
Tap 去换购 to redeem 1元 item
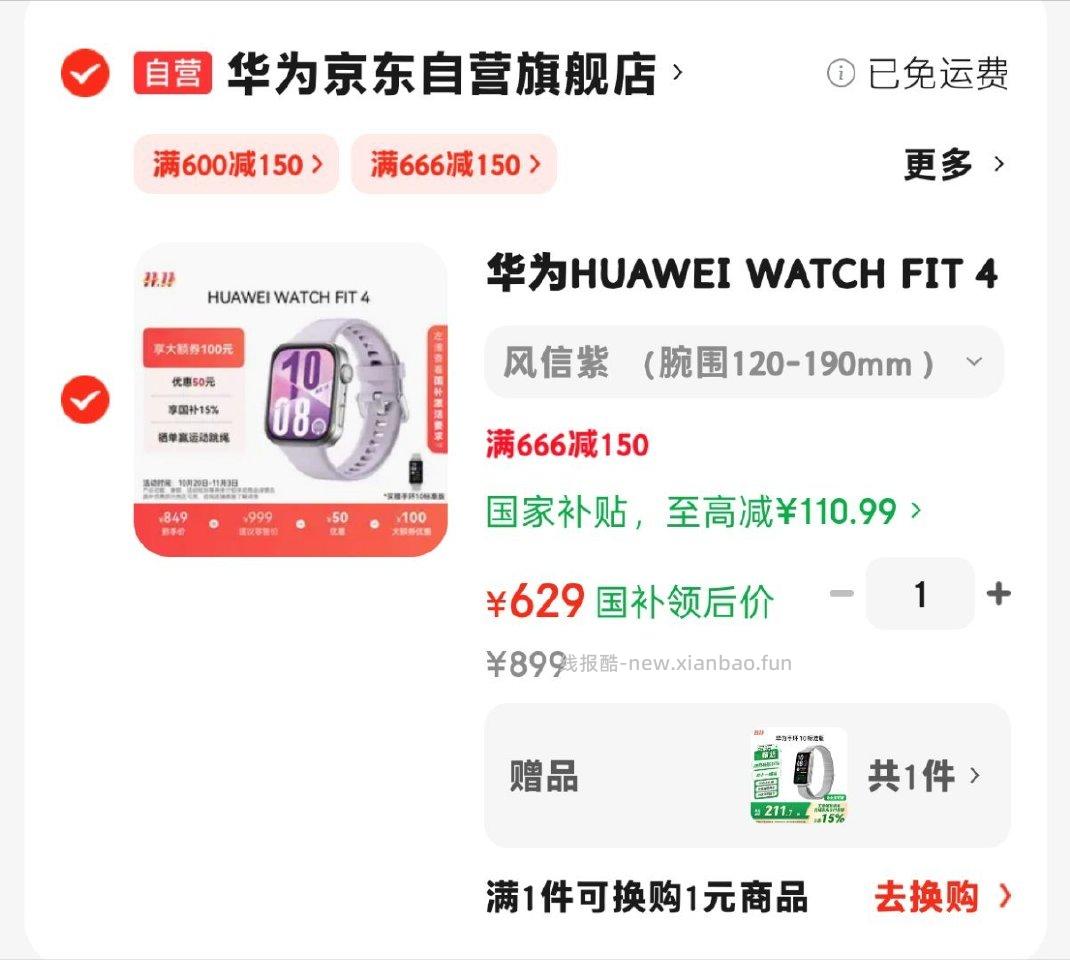click(x=942, y=897)
